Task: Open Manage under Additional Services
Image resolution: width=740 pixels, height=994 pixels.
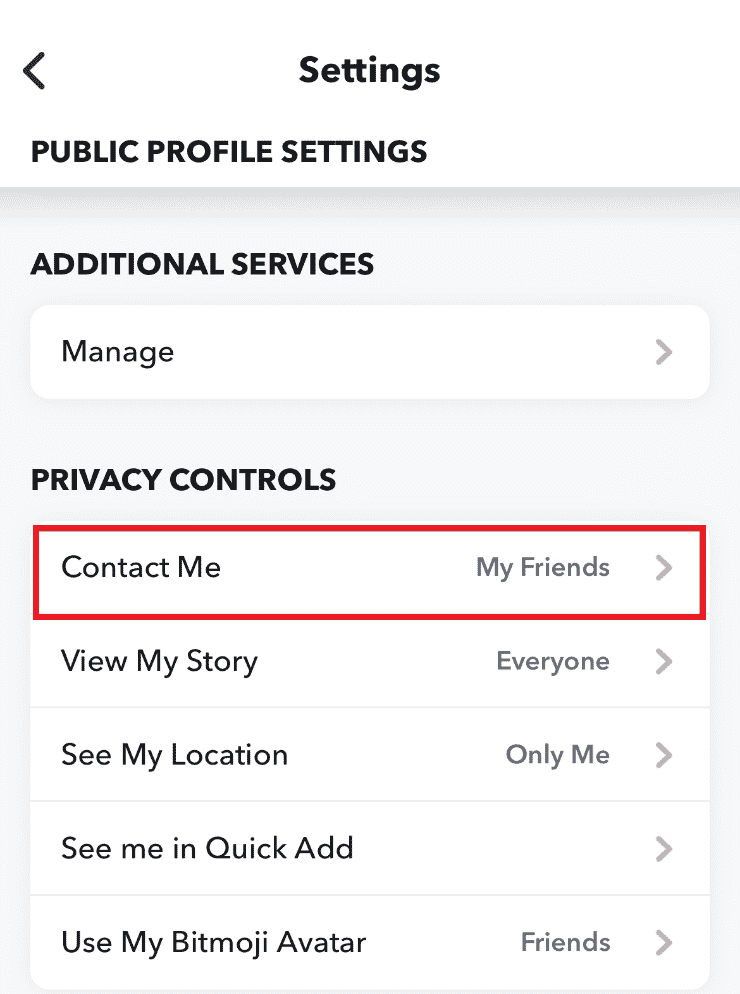Action: click(x=369, y=352)
